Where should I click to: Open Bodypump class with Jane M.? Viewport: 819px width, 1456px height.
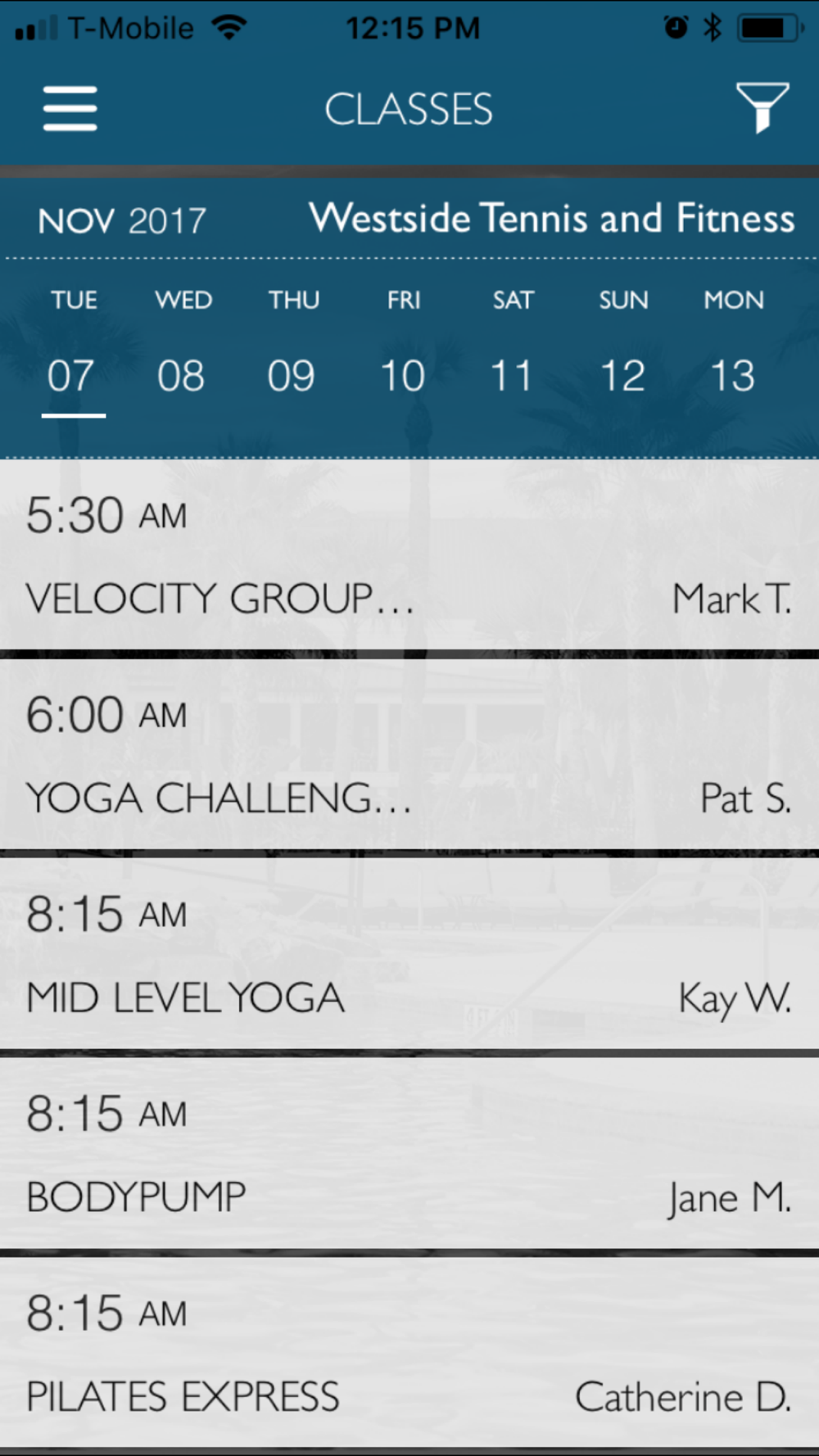point(409,1153)
